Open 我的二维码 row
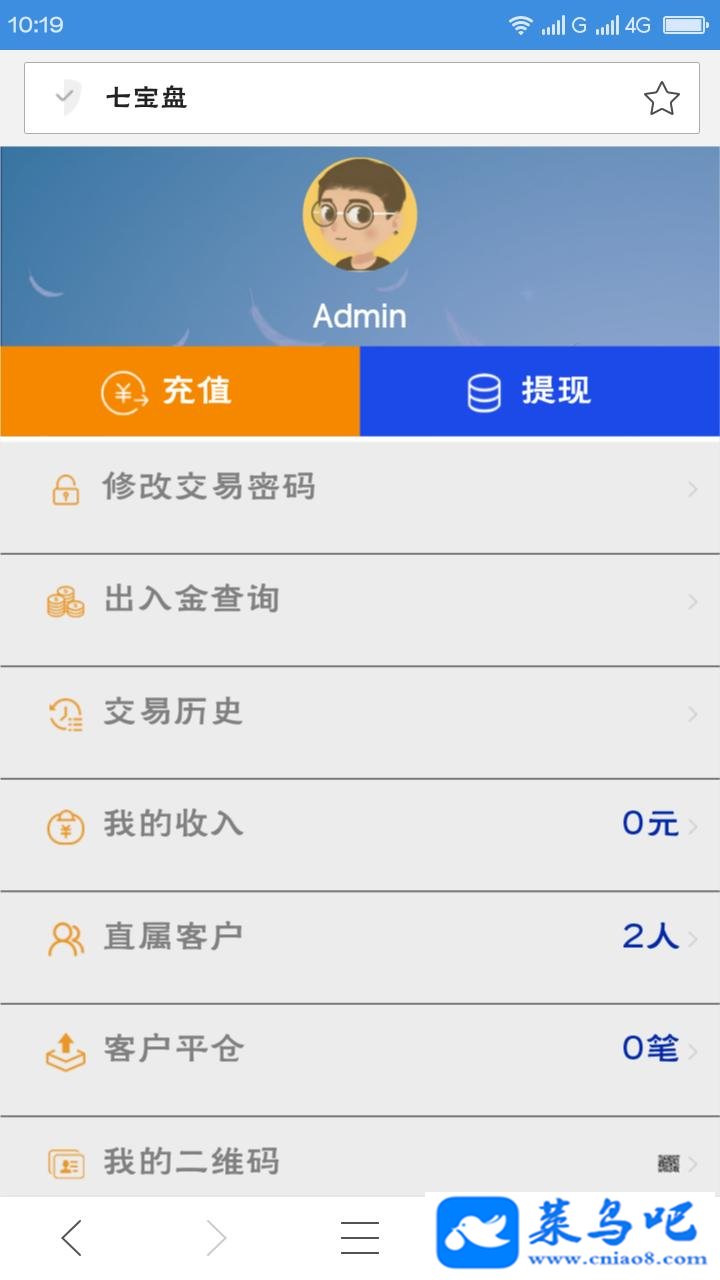Viewport: 720px width, 1280px height. coord(360,1157)
